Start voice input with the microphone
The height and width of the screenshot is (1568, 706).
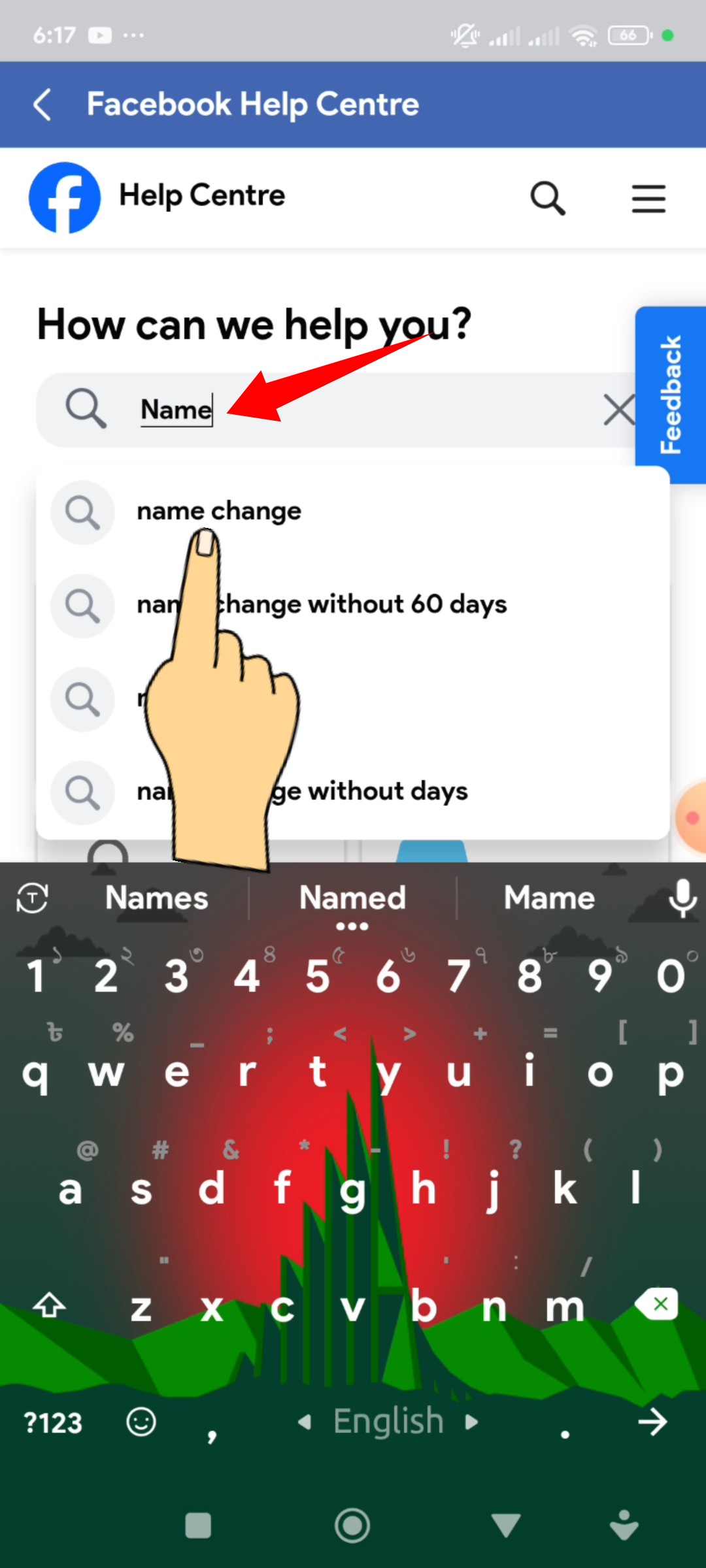tap(682, 898)
